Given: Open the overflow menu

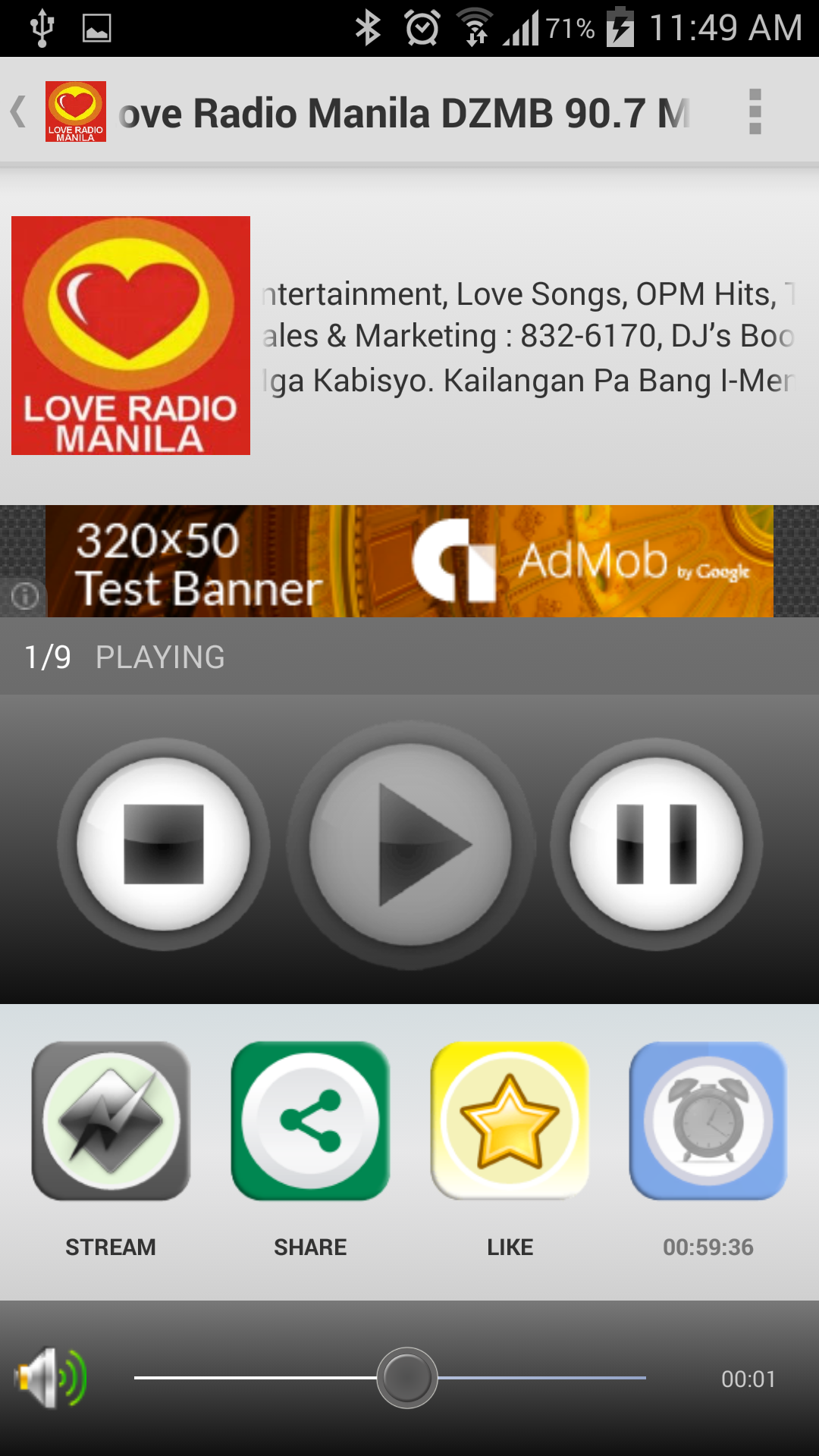Looking at the screenshot, I should tap(755, 112).
